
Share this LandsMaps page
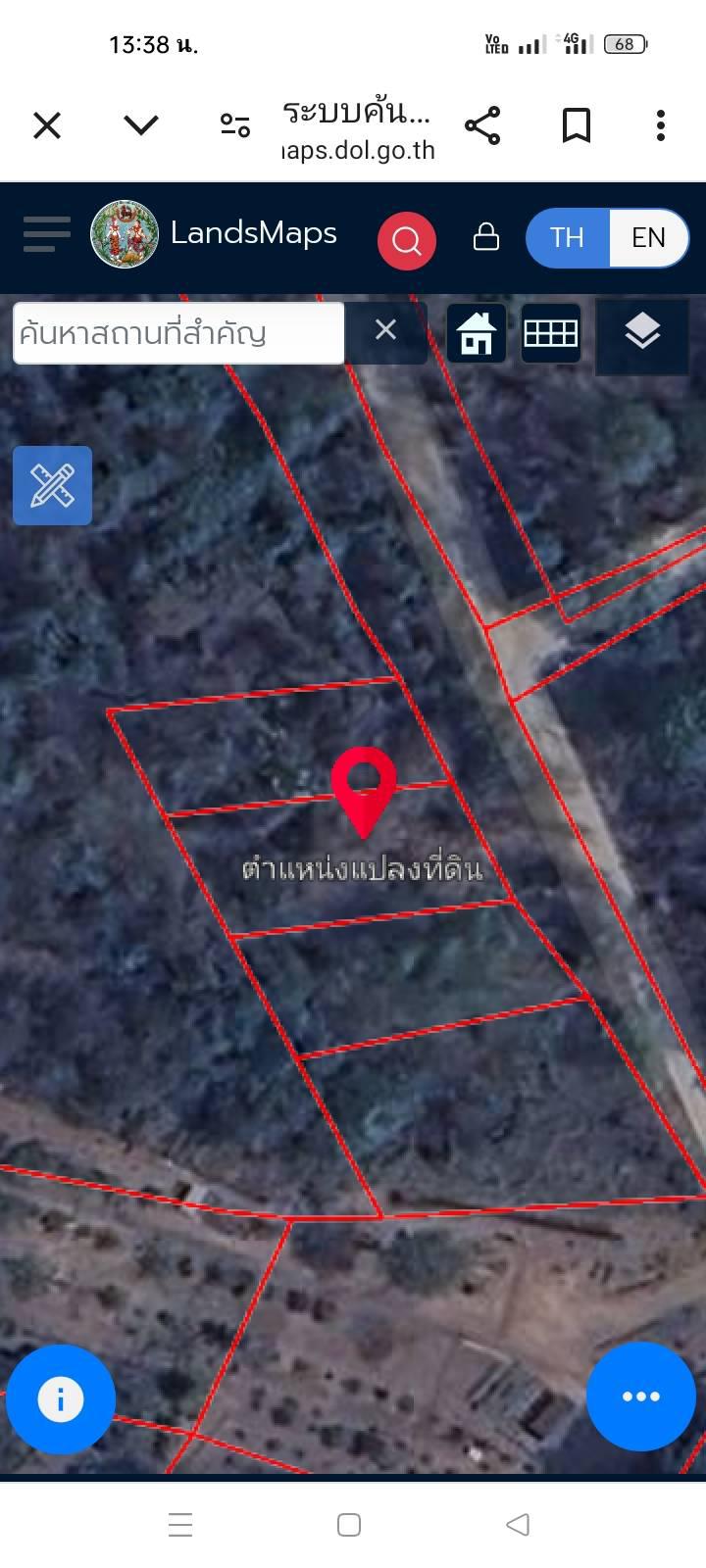(482, 125)
